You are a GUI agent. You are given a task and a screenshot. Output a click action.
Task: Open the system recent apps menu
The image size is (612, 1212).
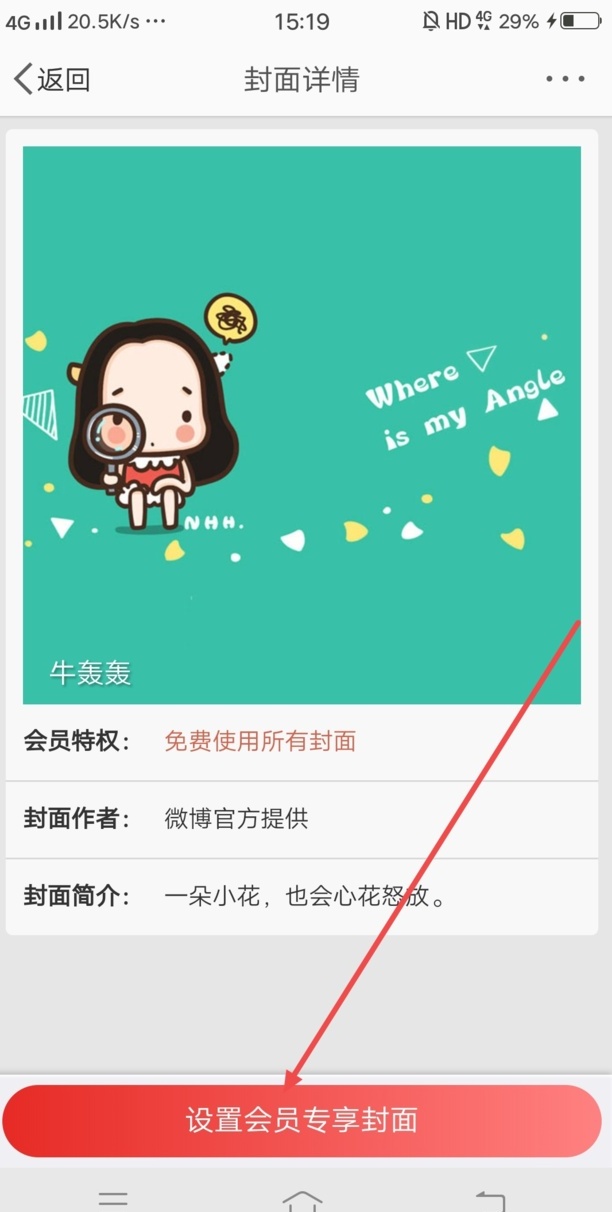(x=113, y=1199)
